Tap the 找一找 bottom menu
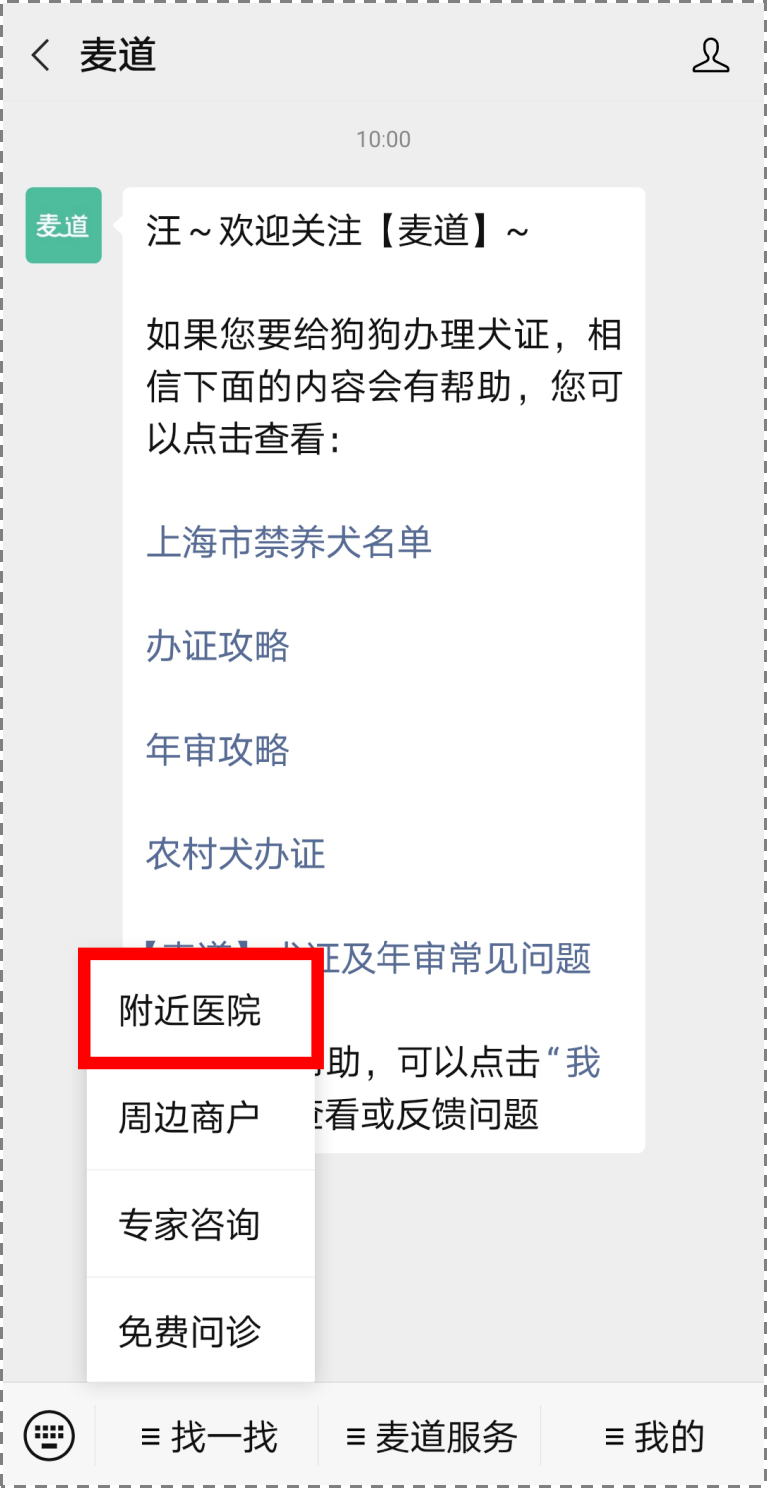The height and width of the screenshot is (1489, 768). pyautogui.click(x=208, y=1437)
